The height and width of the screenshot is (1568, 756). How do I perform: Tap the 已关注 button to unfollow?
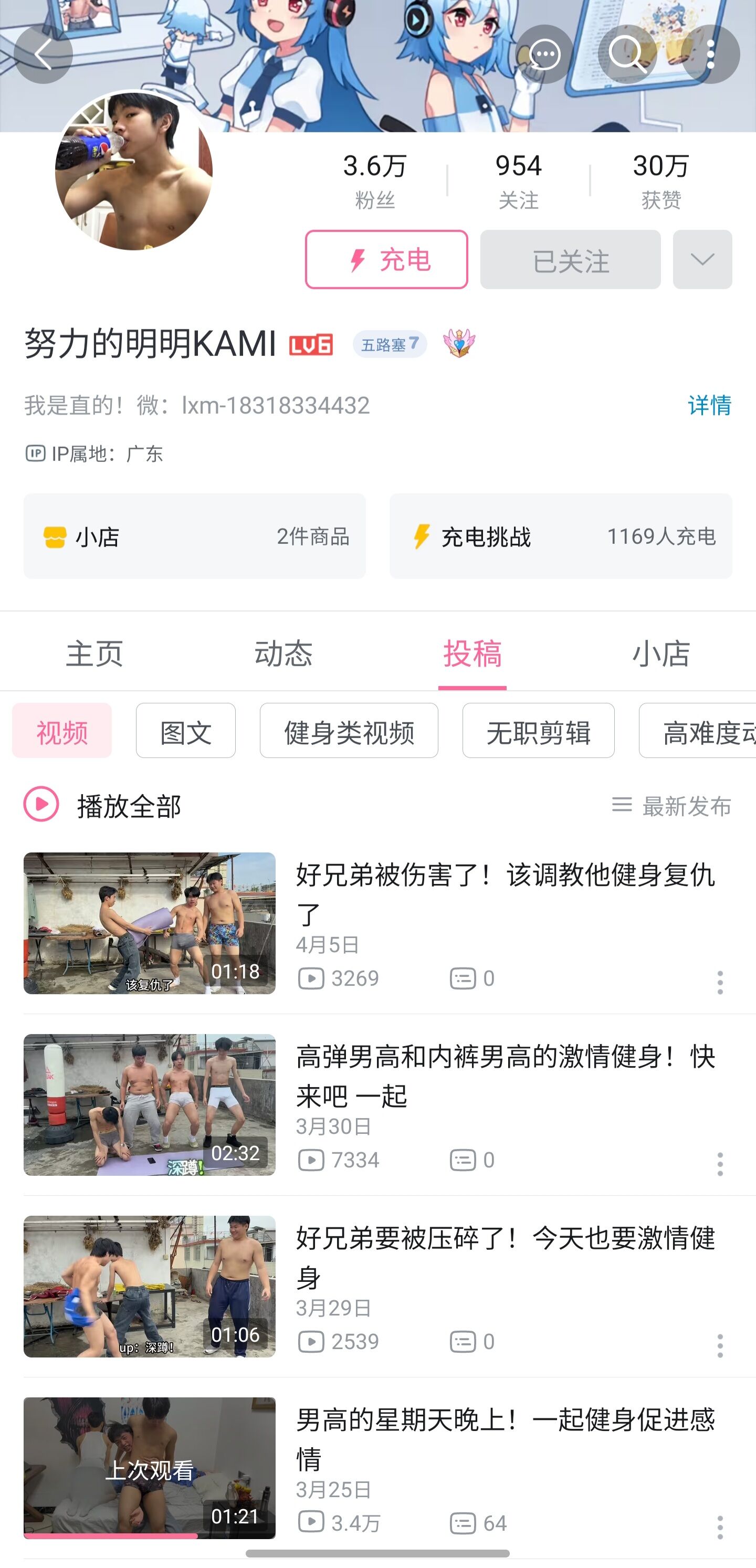click(570, 260)
